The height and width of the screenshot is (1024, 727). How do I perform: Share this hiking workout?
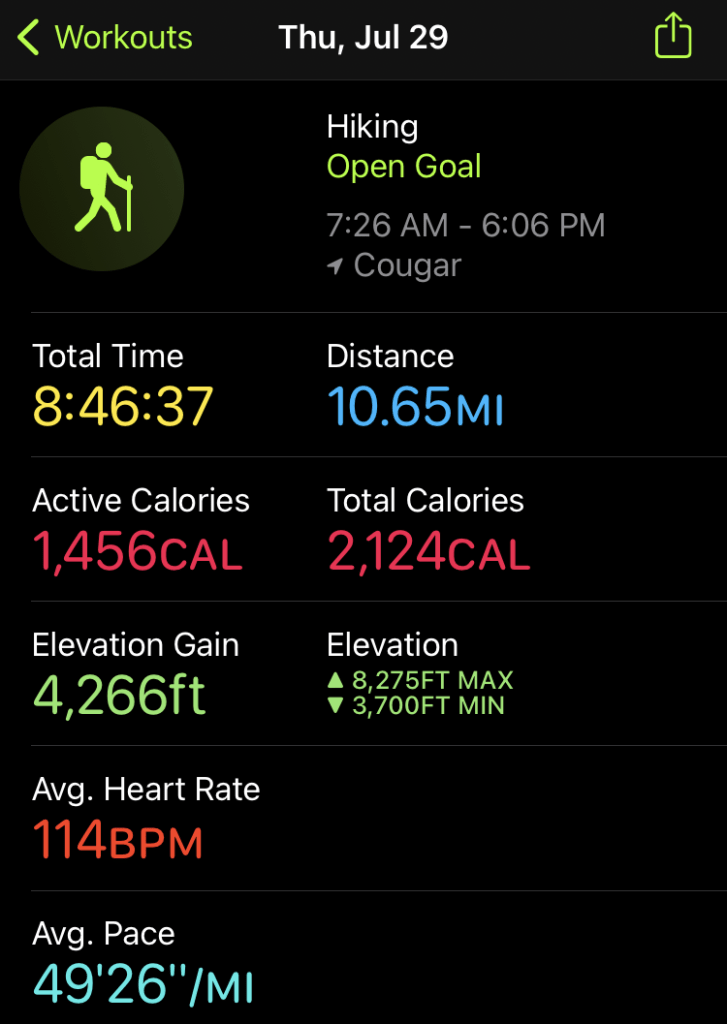[x=673, y=36]
